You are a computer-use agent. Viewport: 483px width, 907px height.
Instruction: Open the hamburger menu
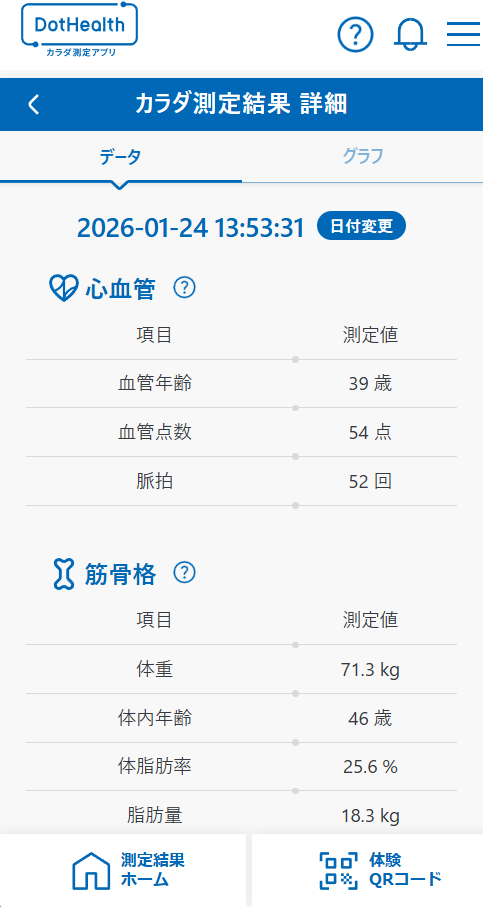pos(464,34)
